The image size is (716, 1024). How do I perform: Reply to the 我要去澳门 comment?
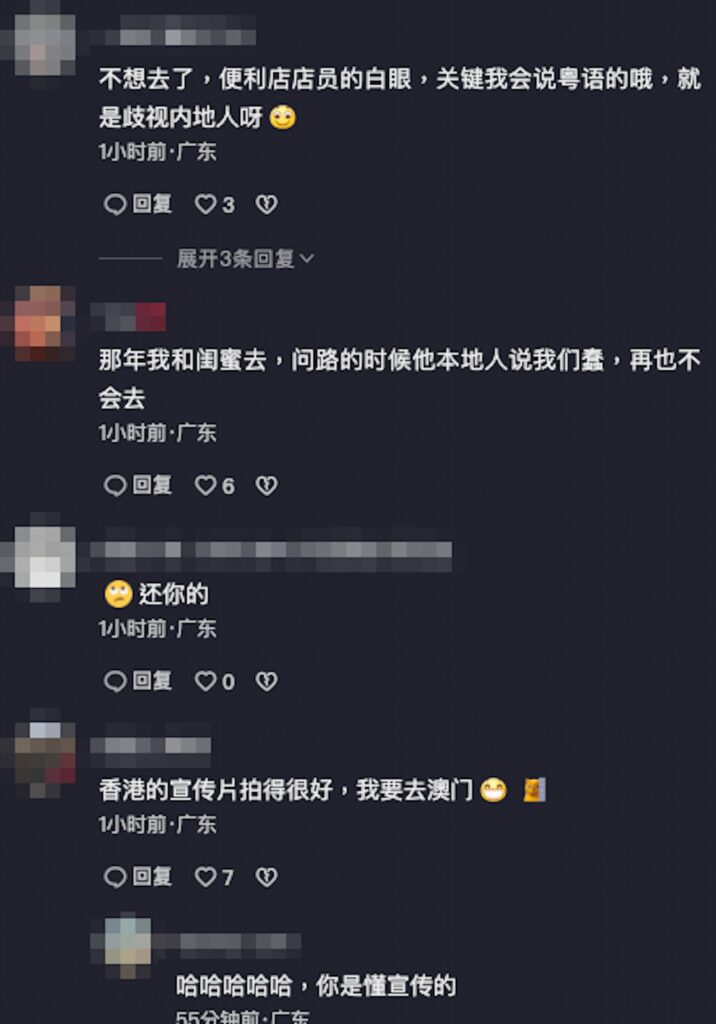pos(138,878)
